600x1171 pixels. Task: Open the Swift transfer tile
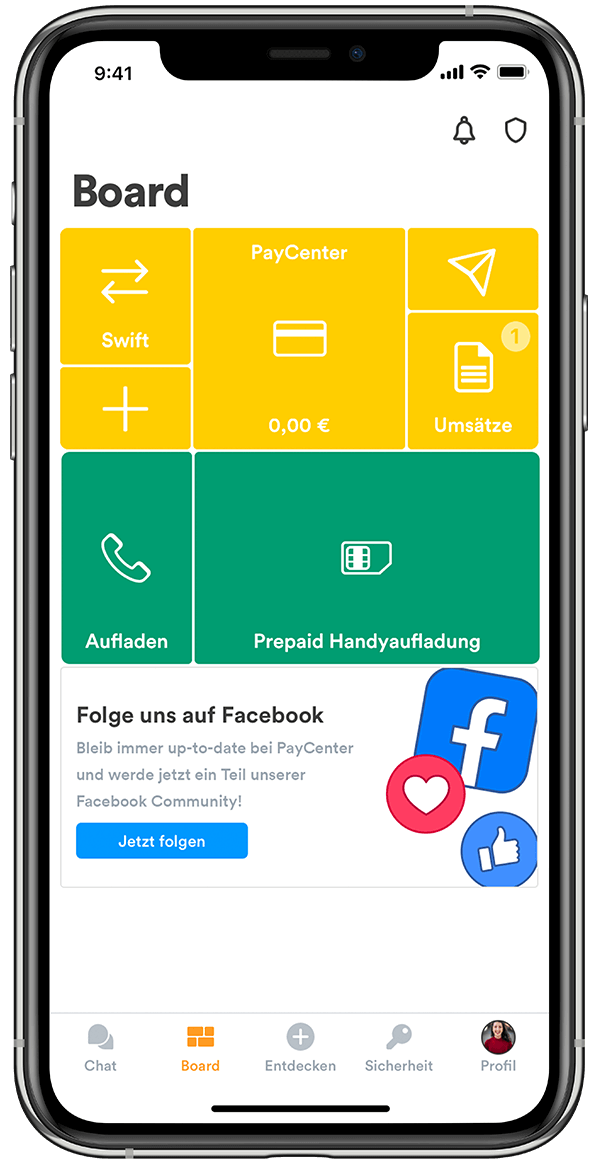point(125,296)
